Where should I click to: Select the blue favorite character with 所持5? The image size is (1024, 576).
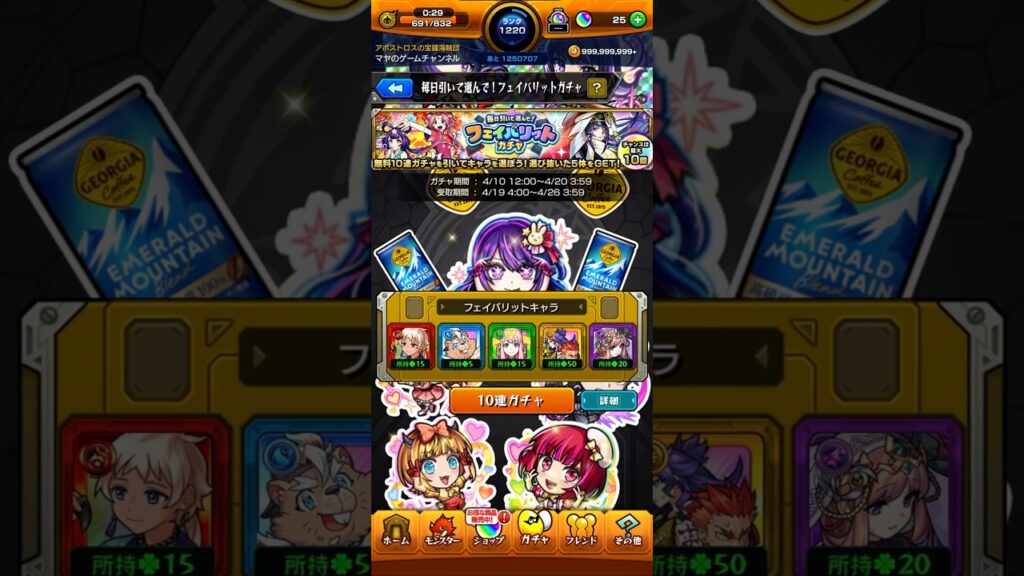[x=461, y=346]
